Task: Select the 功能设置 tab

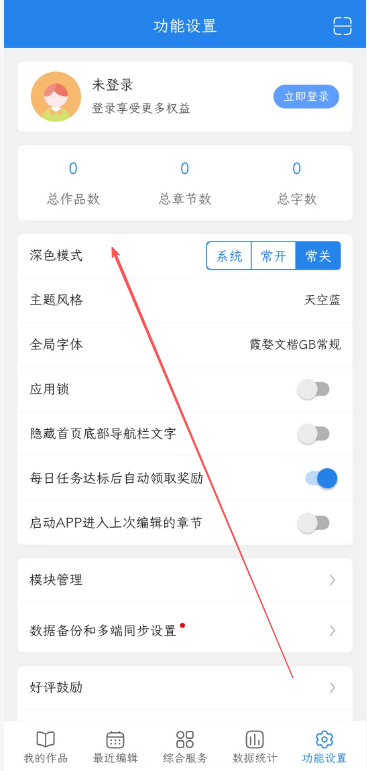Action: [324, 746]
